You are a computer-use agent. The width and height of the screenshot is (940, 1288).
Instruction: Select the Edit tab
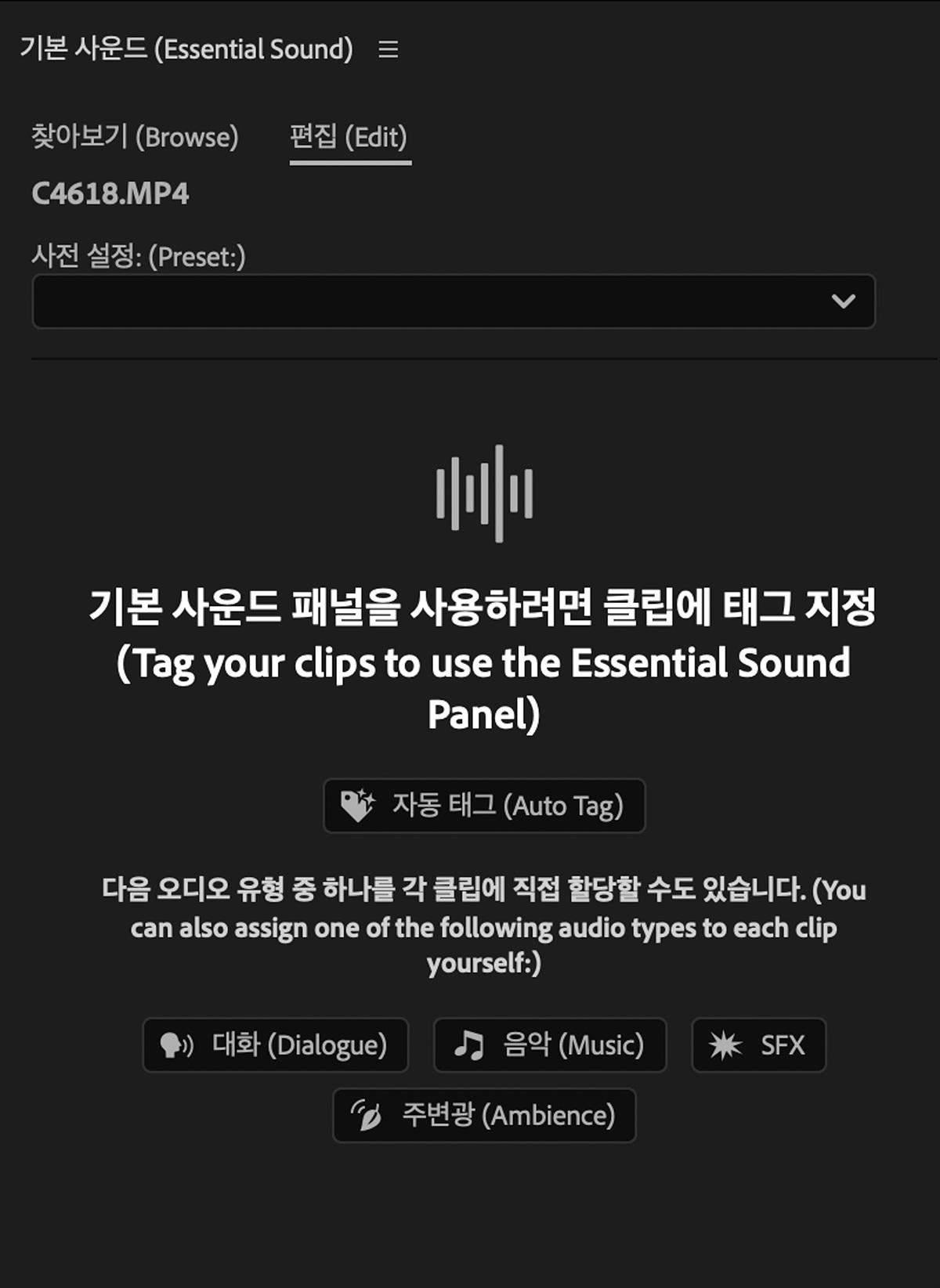pyautogui.click(x=349, y=137)
